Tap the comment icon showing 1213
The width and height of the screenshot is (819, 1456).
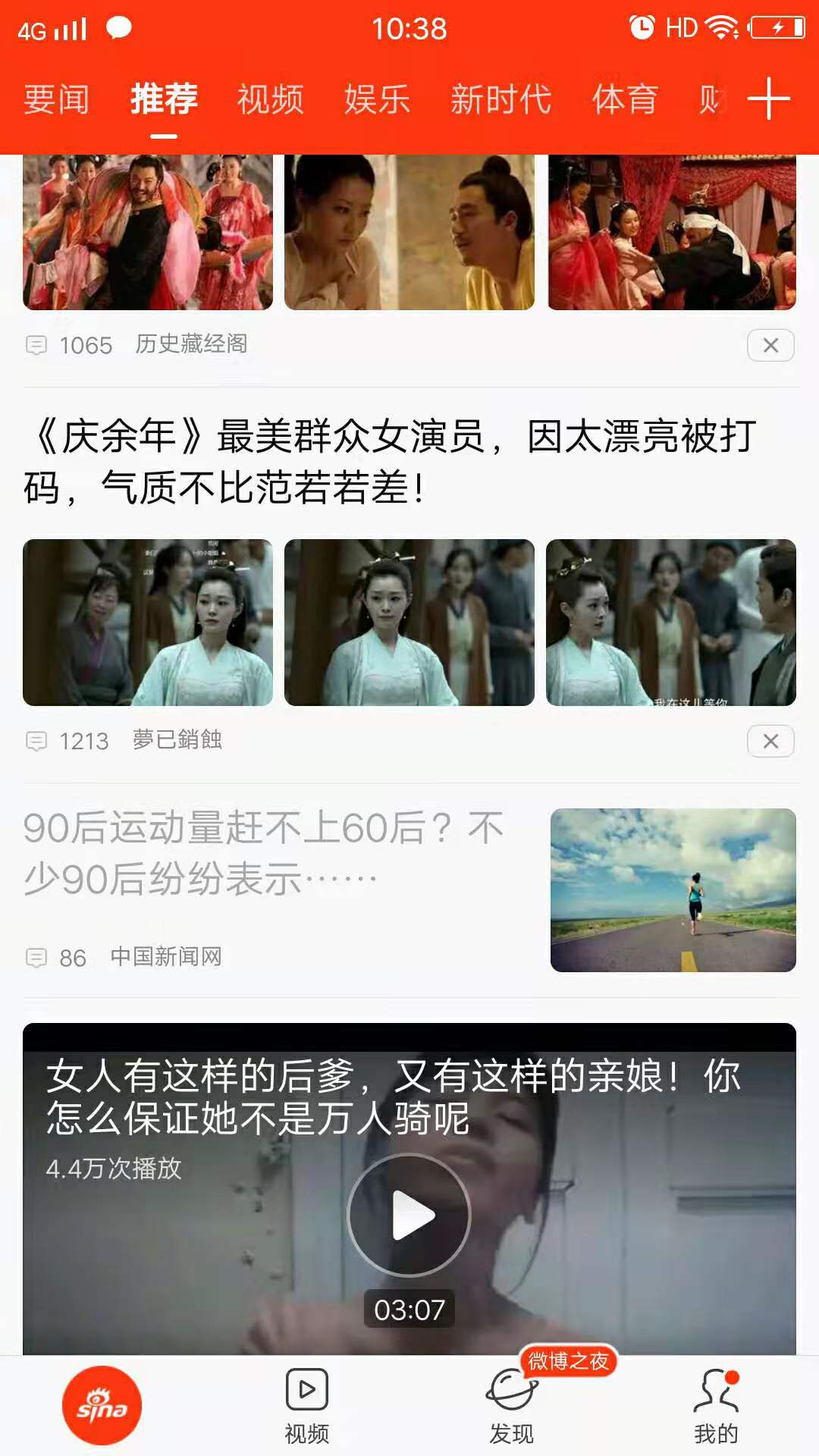click(38, 742)
